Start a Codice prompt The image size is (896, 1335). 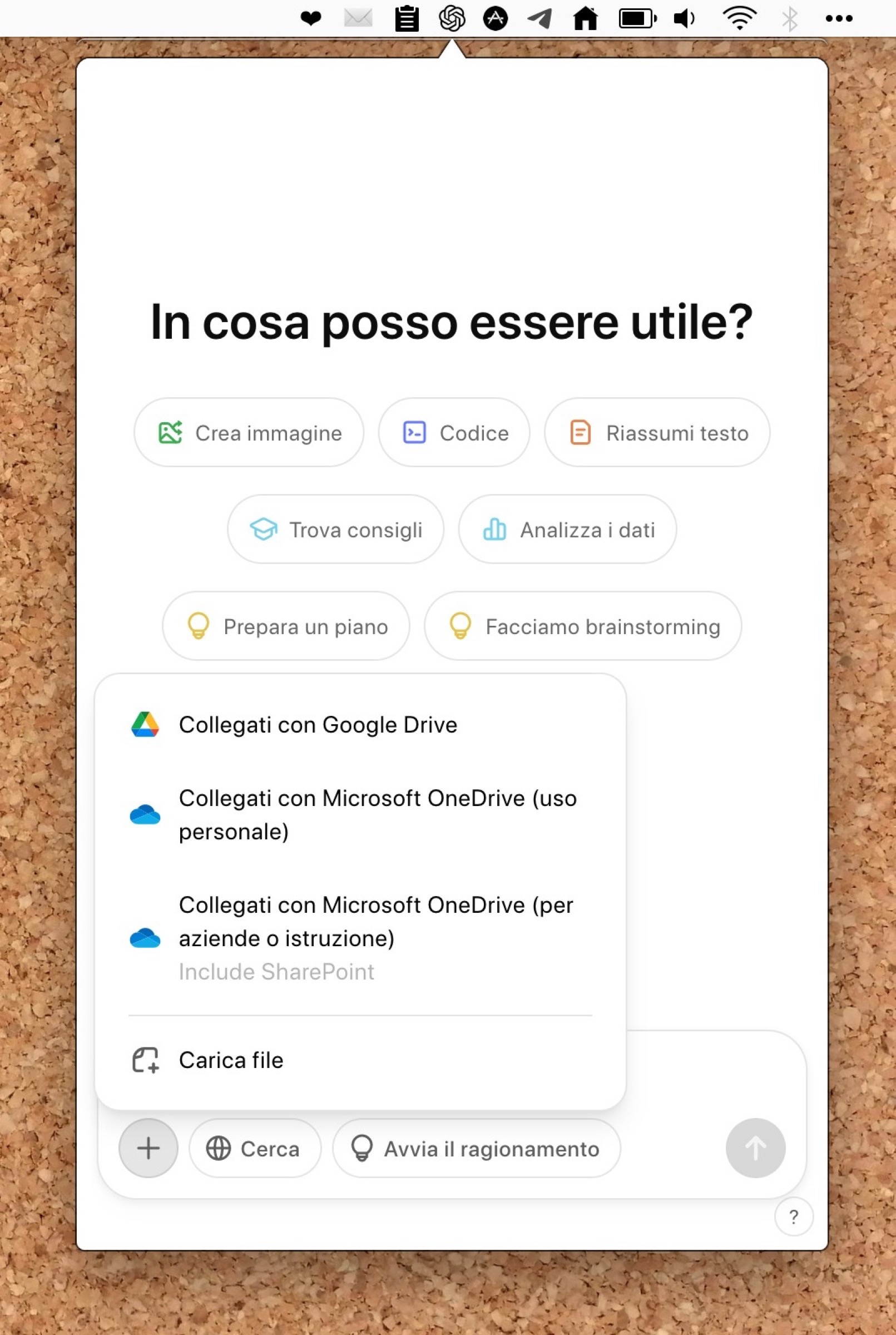[x=454, y=433]
